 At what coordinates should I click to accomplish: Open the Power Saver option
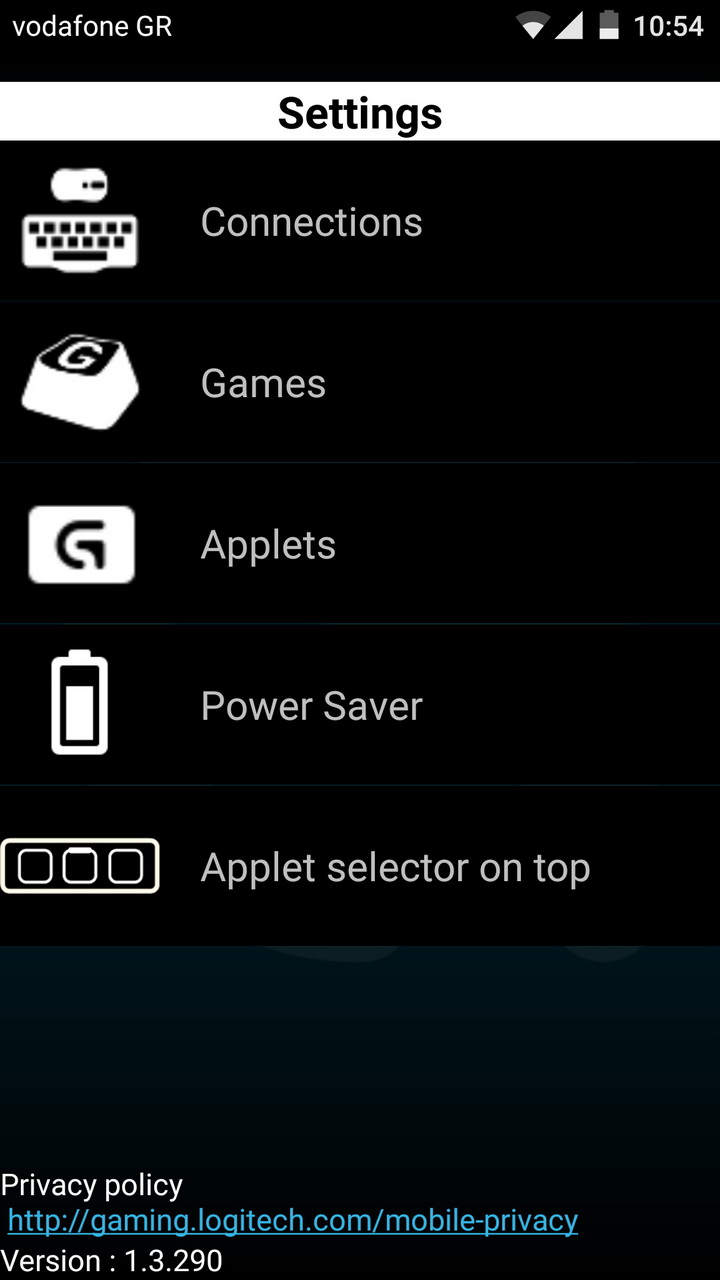(x=360, y=705)
